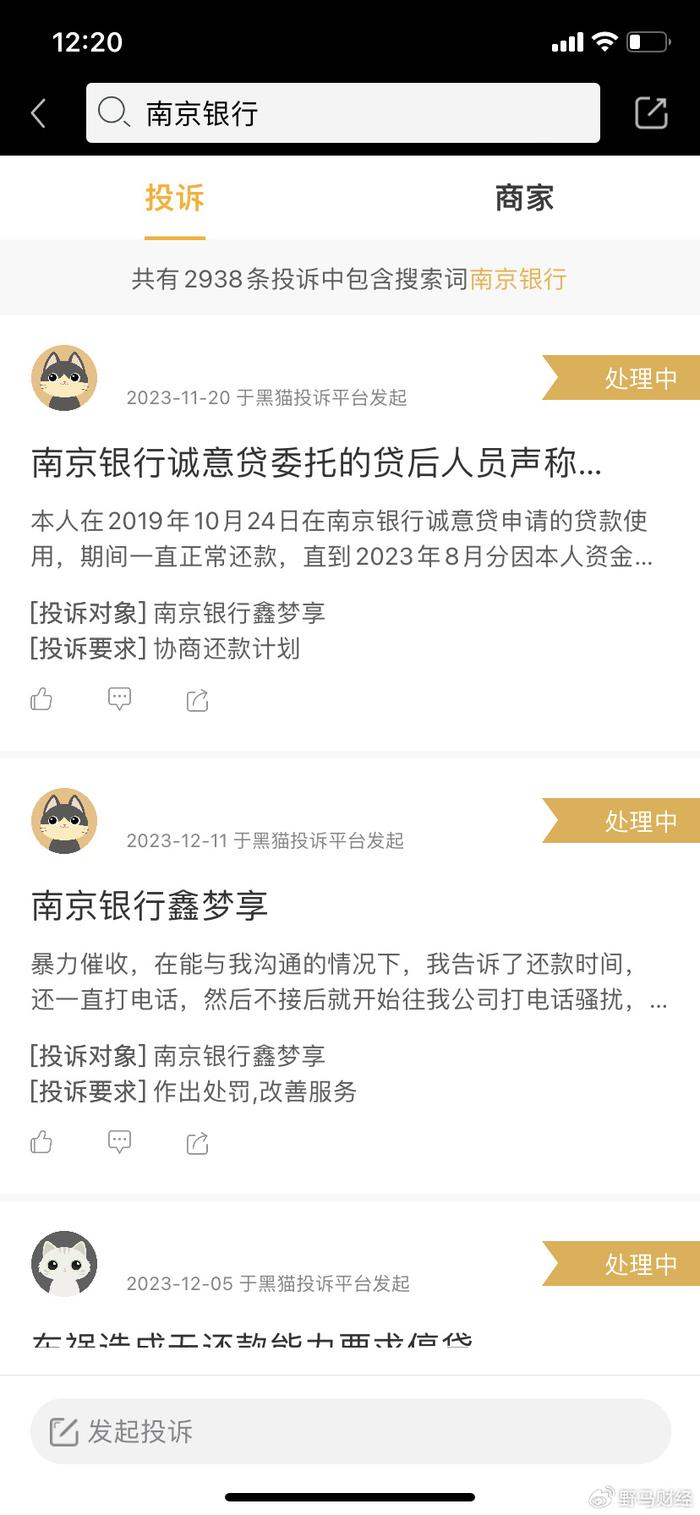Image resolution: width=700 pixels, height=1515 pixels.
Task: Tap the 南京银行 search field
Action: (342, 113)
